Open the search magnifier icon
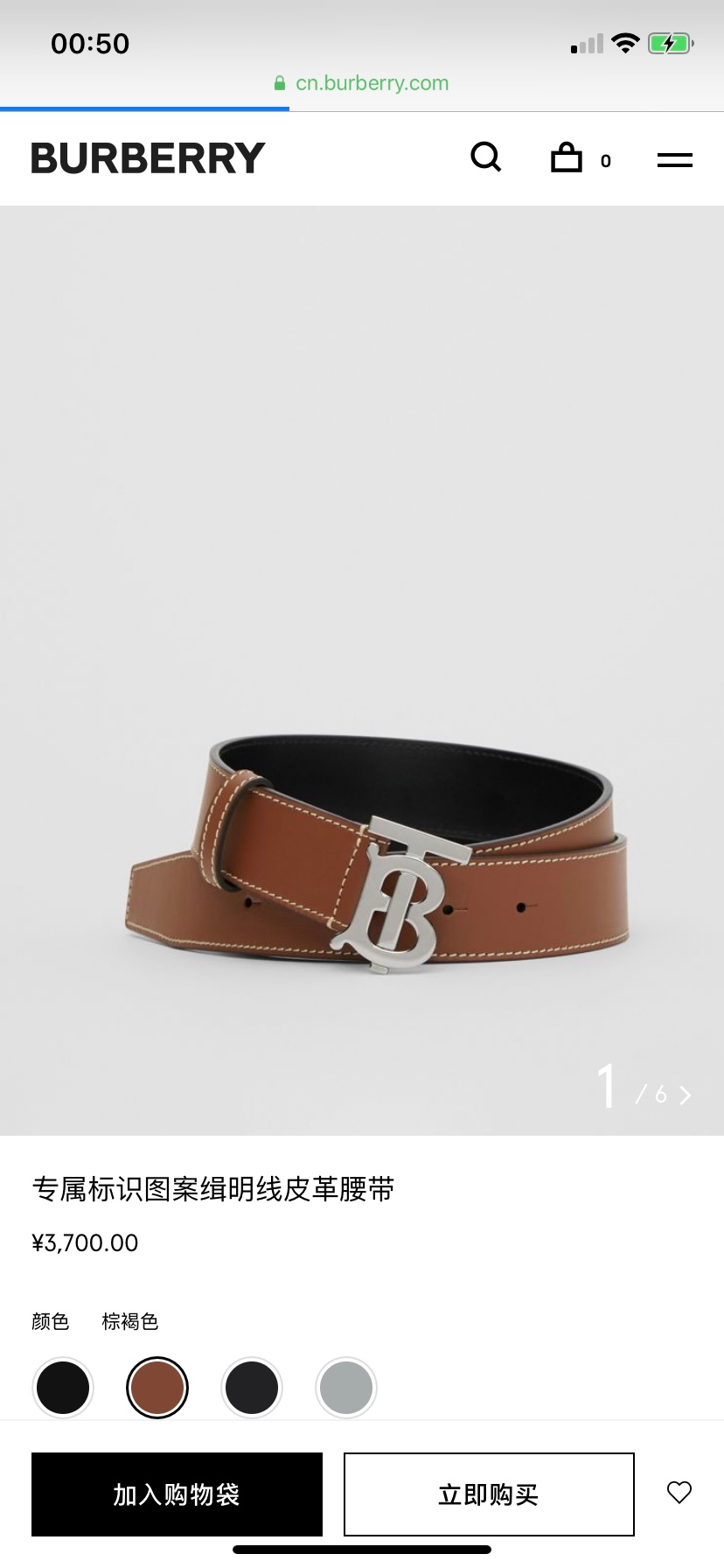Image resolution: width=724 pixels, height=1568 pixels. pos(486,157)
